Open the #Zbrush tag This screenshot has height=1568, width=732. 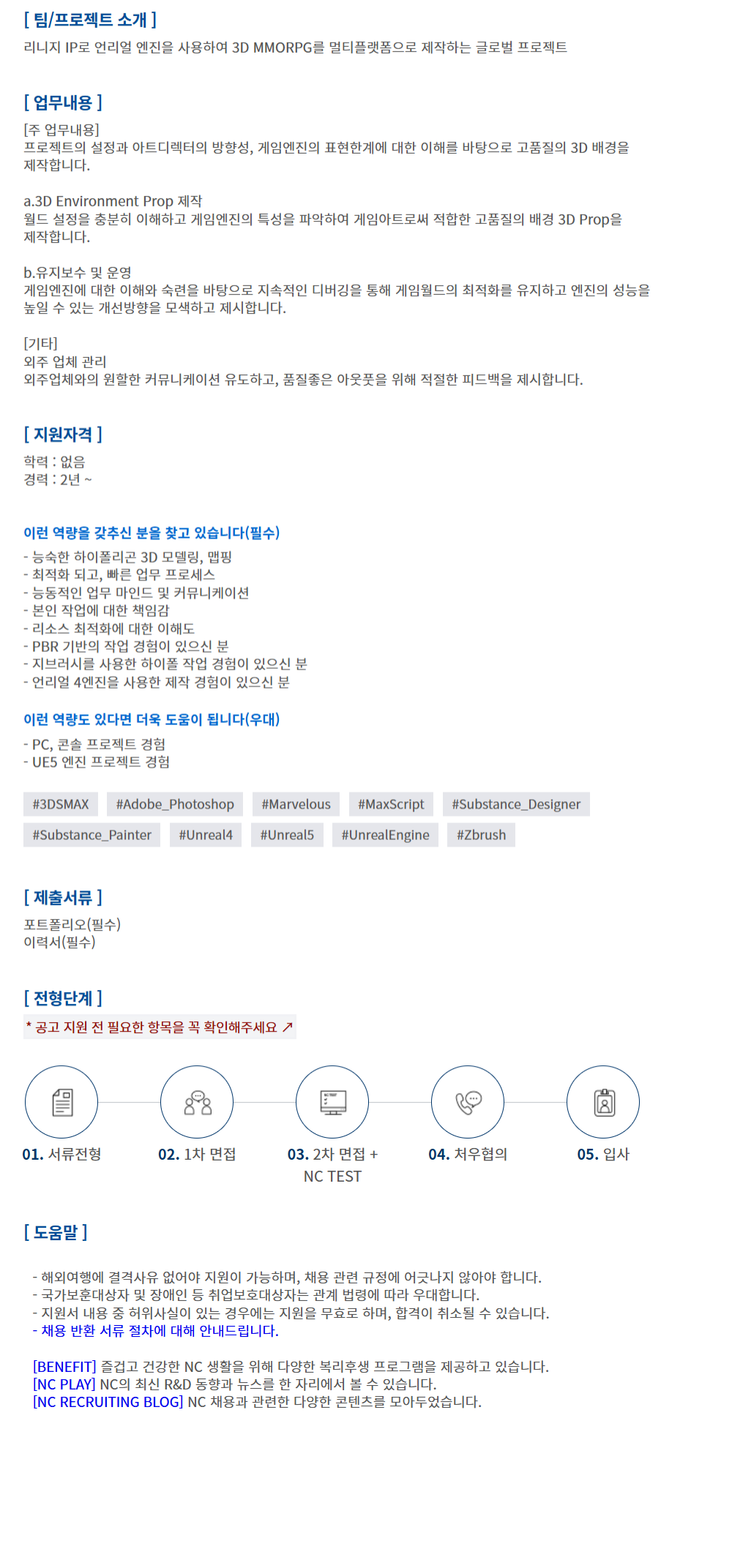481,835
